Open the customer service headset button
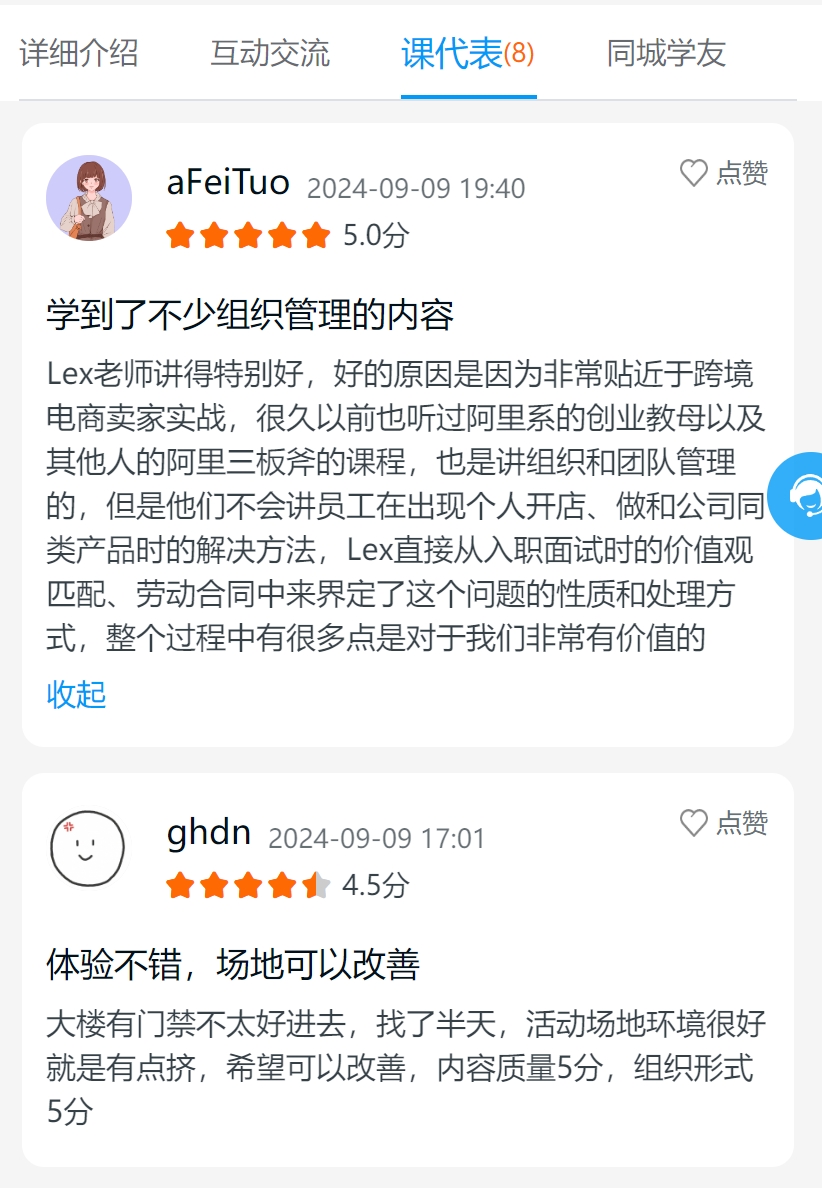 tap(803, 496)
